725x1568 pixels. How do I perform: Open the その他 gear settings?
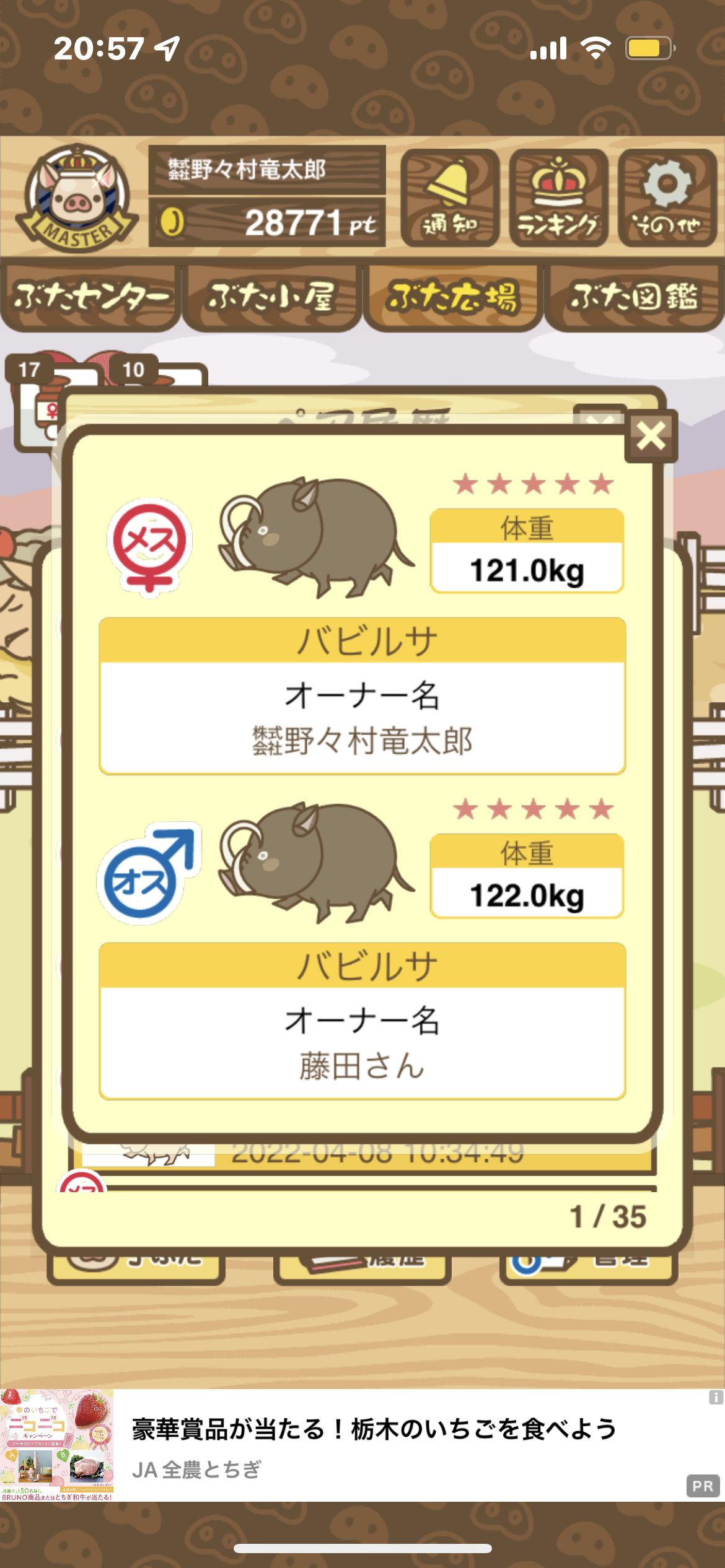coord(667,198)
